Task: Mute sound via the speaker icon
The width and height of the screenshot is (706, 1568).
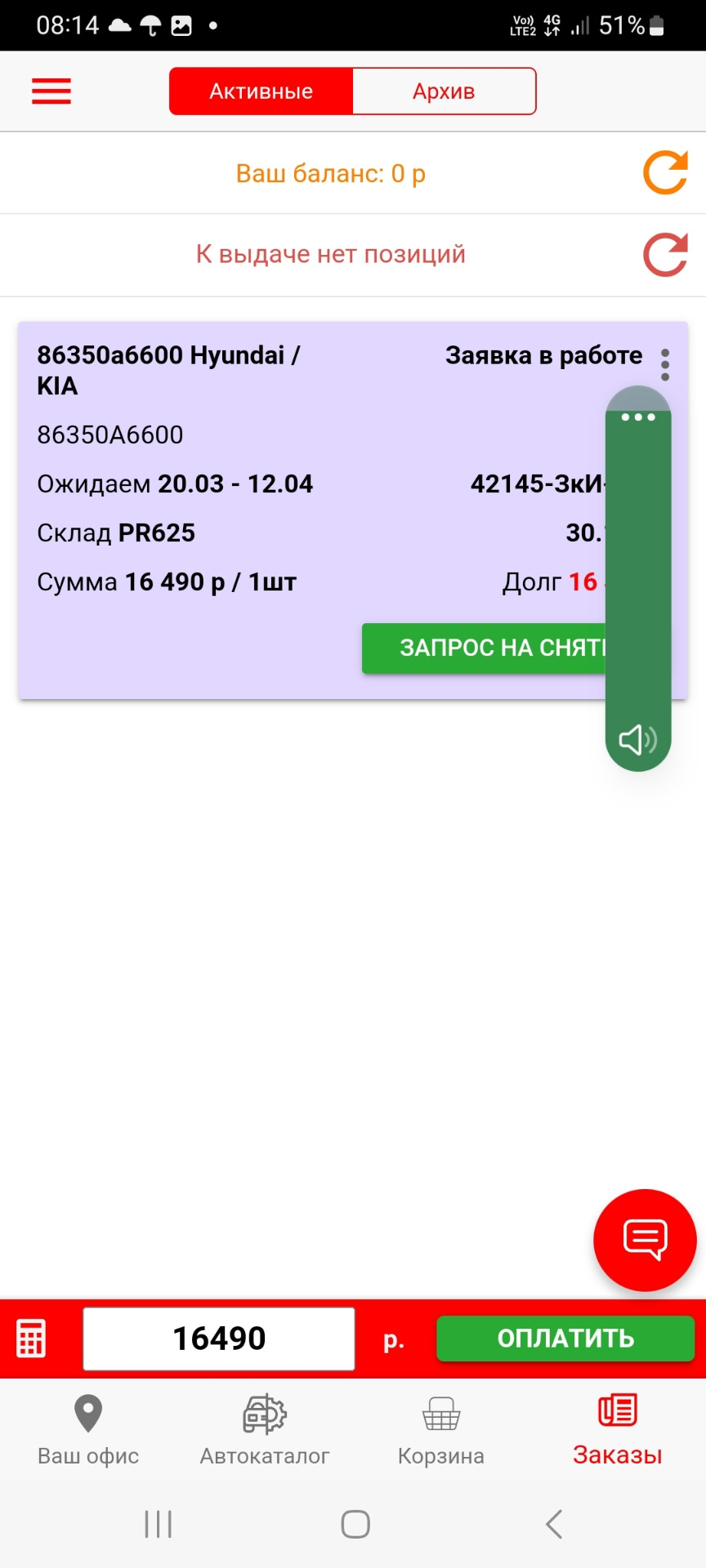Action: [638, 740]
